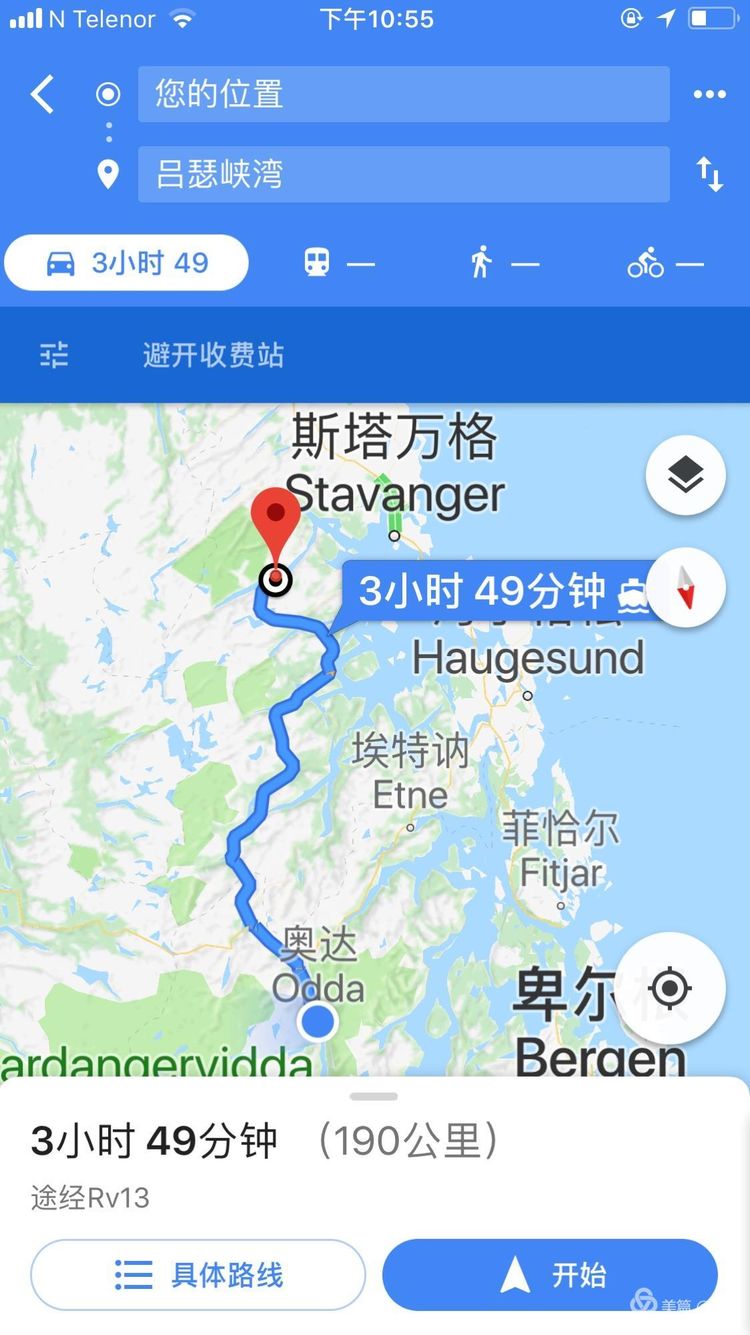Tap 避开收费站 route option
The image size is (750, 1335).
click(x=213, y=355)
